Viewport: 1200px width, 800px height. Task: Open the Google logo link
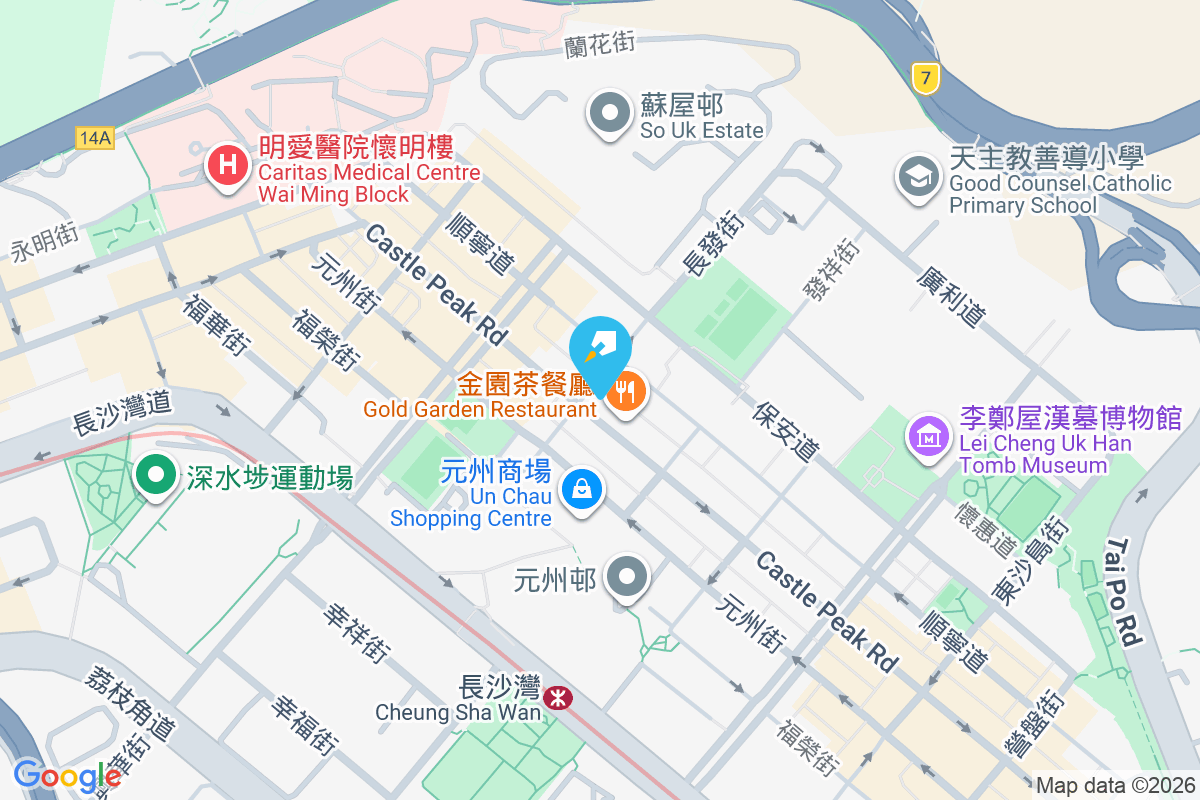tap(67, 775)
